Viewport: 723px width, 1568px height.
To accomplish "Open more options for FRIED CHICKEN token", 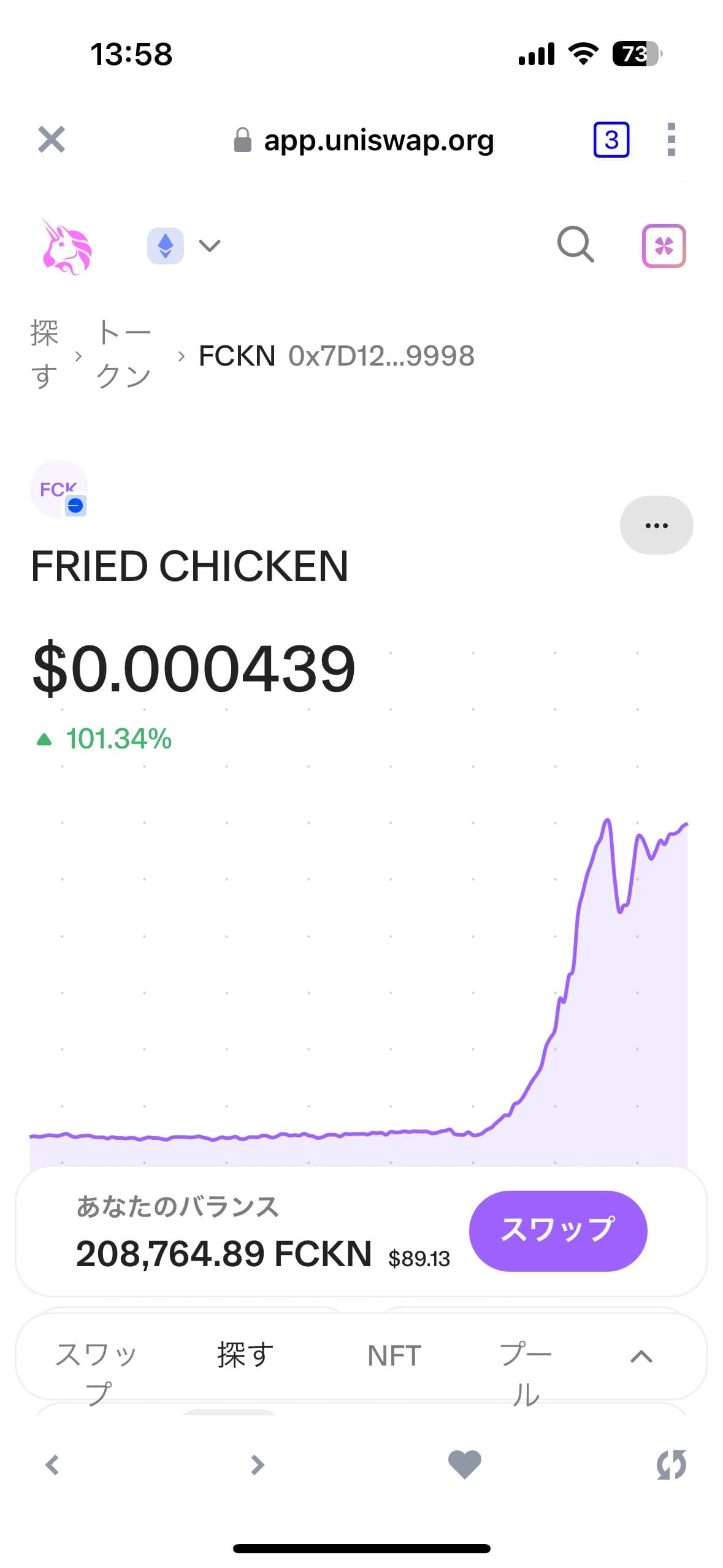I will 656,525.
